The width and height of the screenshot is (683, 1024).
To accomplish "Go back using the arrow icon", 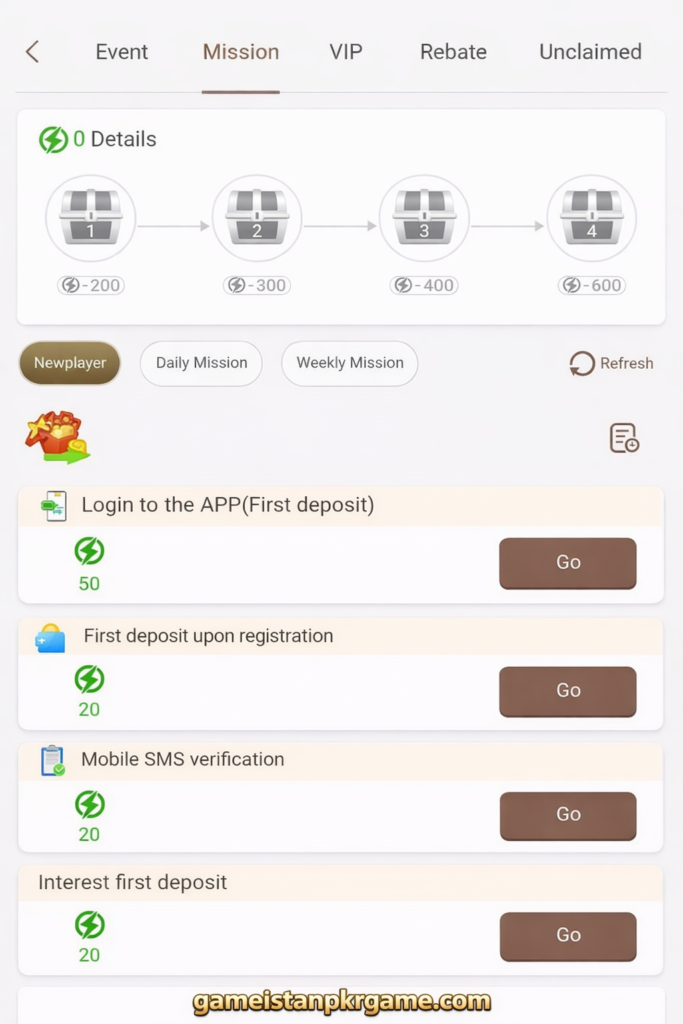I will pos(33,52).
